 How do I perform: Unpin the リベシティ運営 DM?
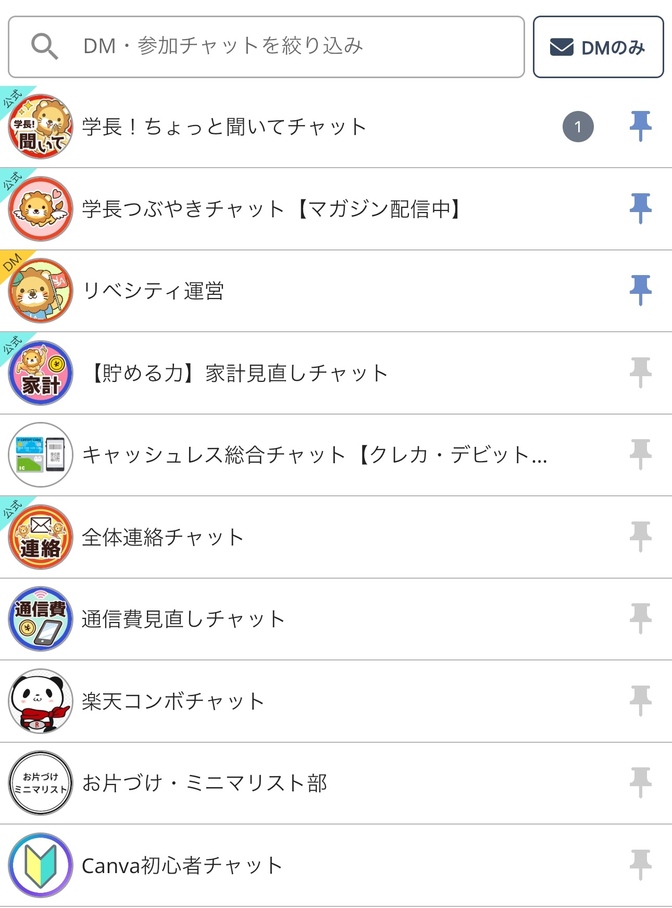point(640,291)
